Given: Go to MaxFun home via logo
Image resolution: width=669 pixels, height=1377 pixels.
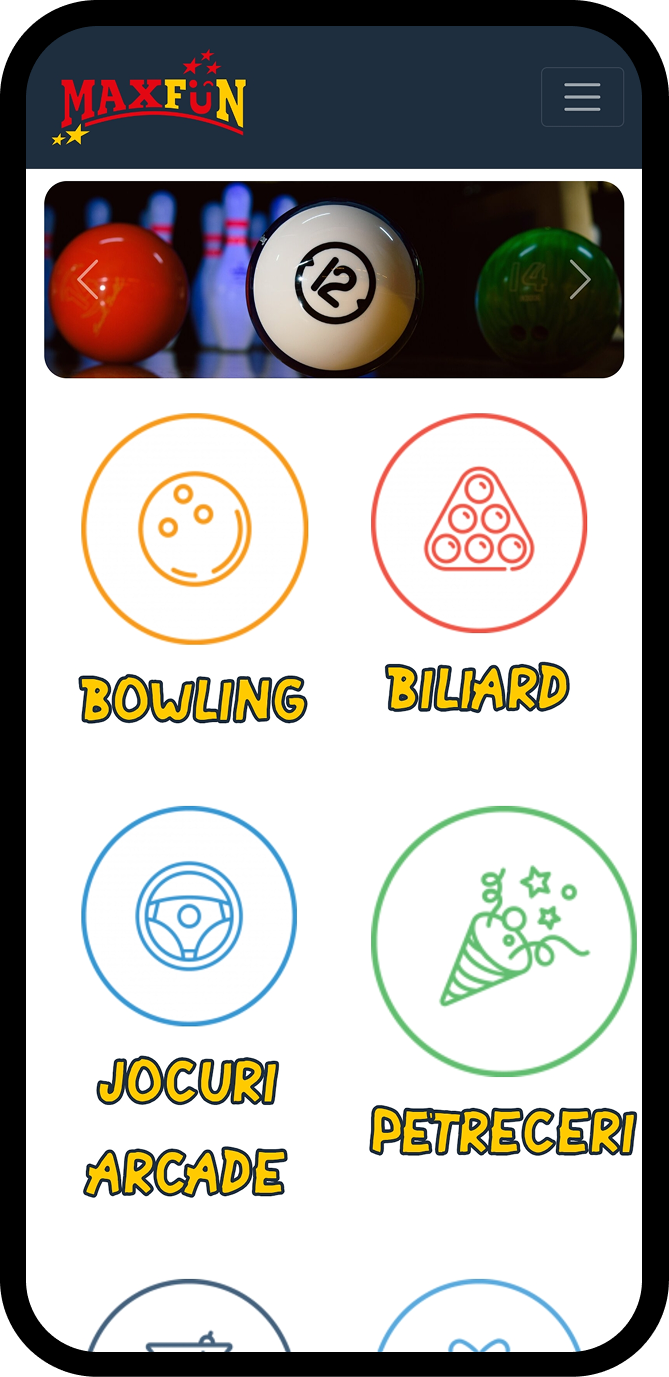Looking at the screenshot, I should (150, 98).
